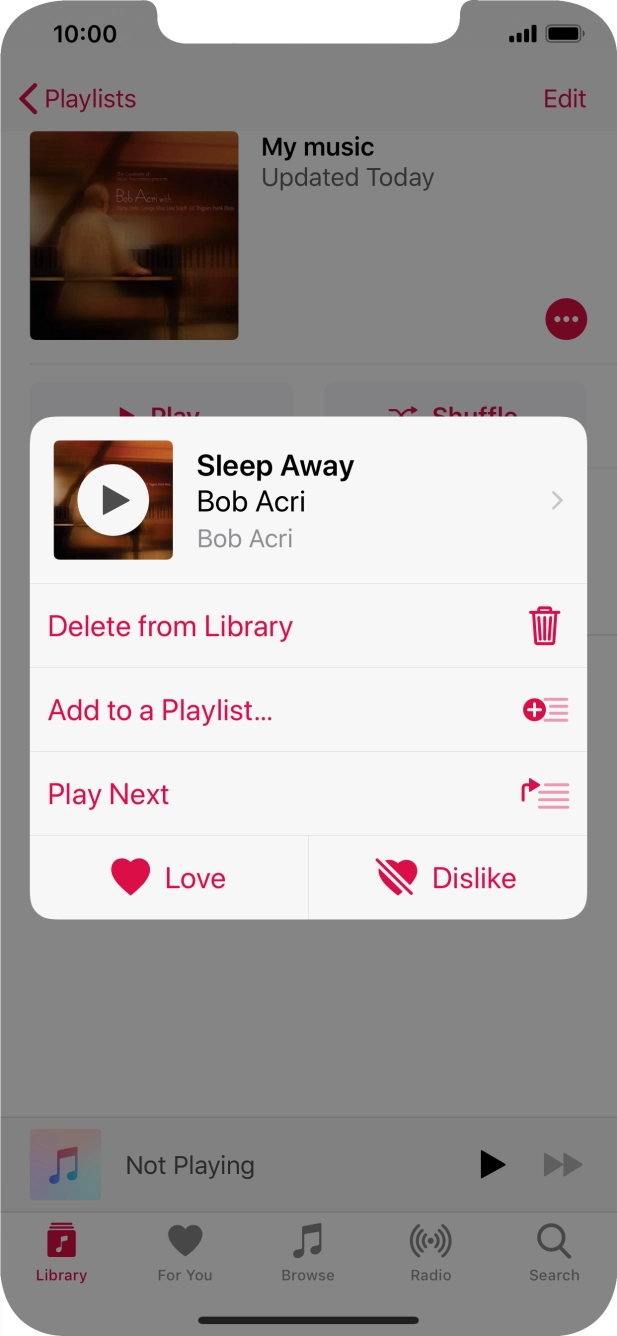Open song details via the chevron arrow
The image size is (617, 1336).
pyautogui.click(x=557, y=501)
